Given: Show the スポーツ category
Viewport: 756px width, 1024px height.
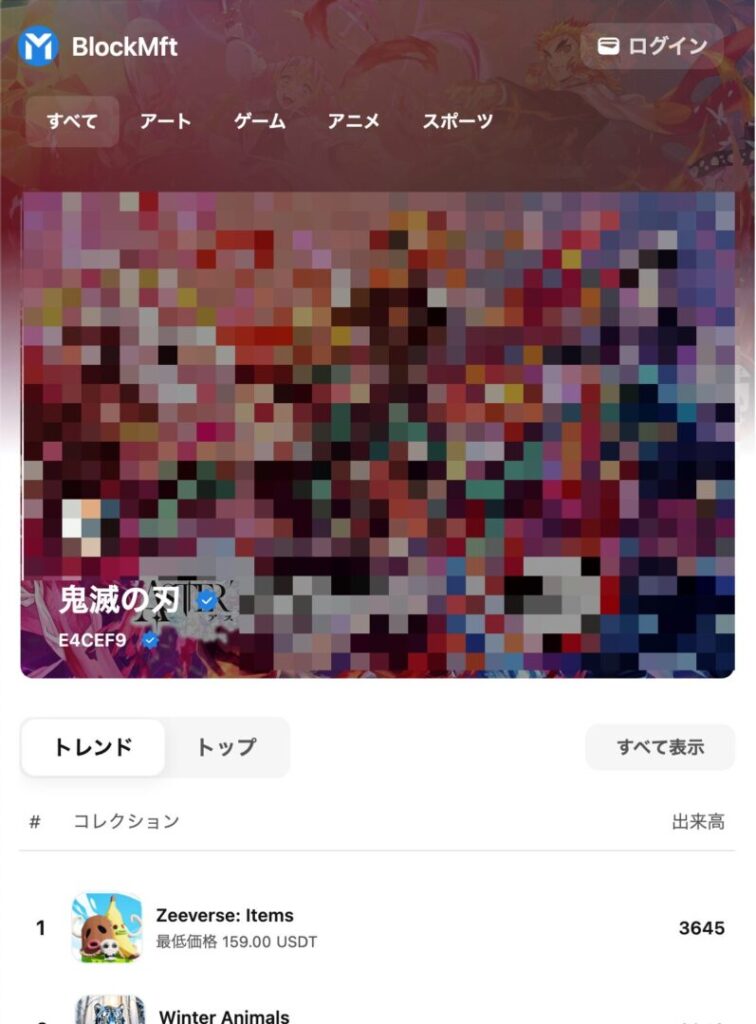Looking at the screenshot, I should coord(457,122).
